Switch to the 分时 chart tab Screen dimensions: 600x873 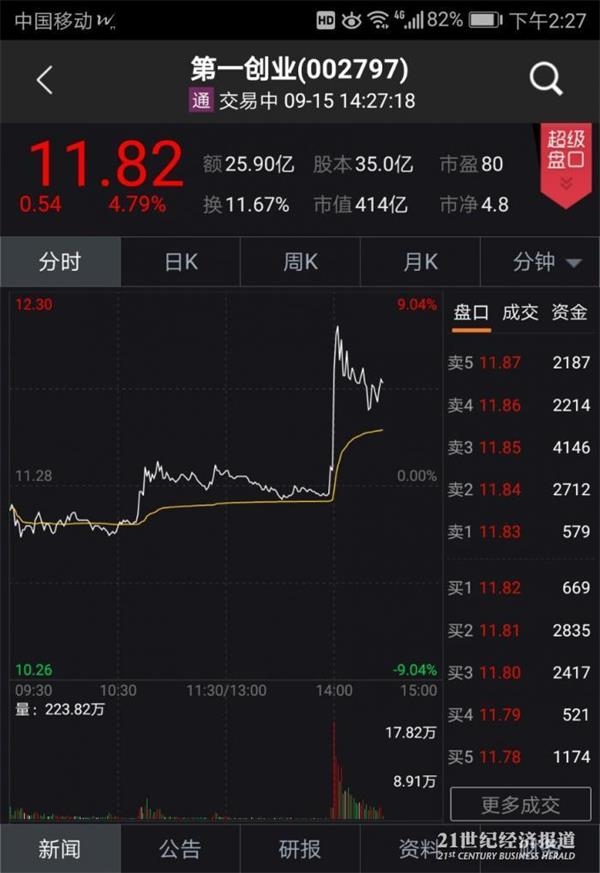pyautogui.click(x=59, y=262)
